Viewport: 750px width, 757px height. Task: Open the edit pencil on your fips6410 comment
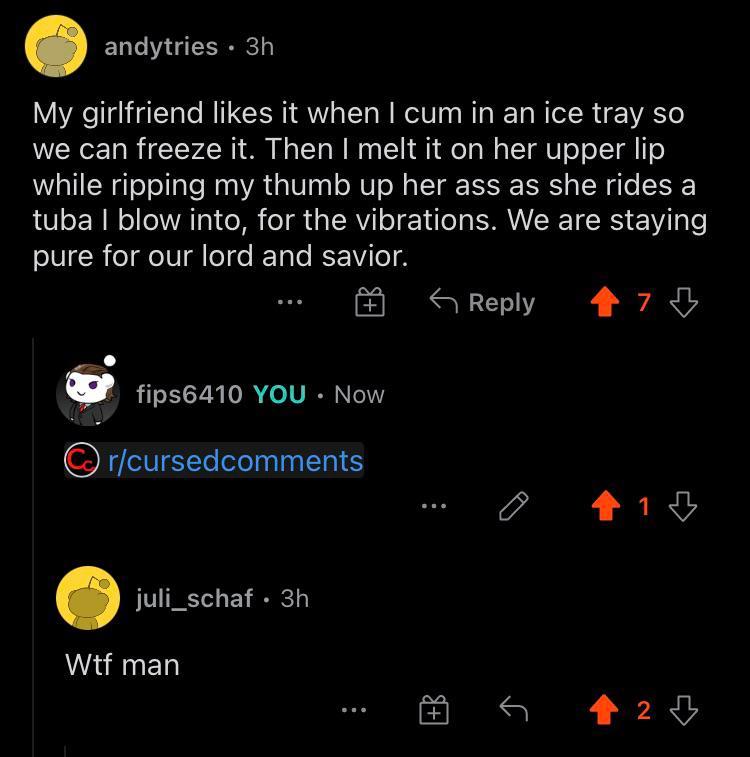click(513, 506)
